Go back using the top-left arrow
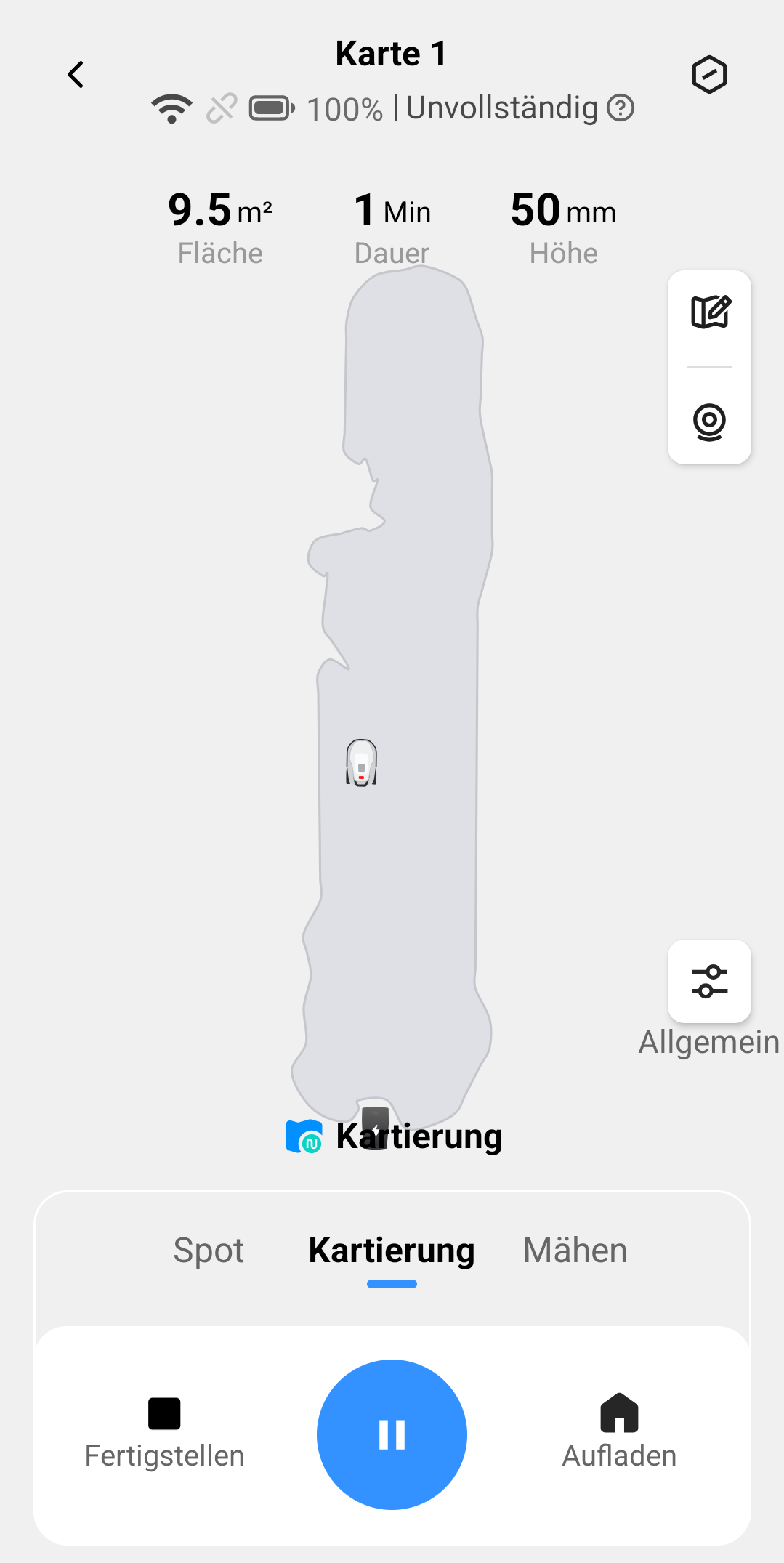 point(76,74)
